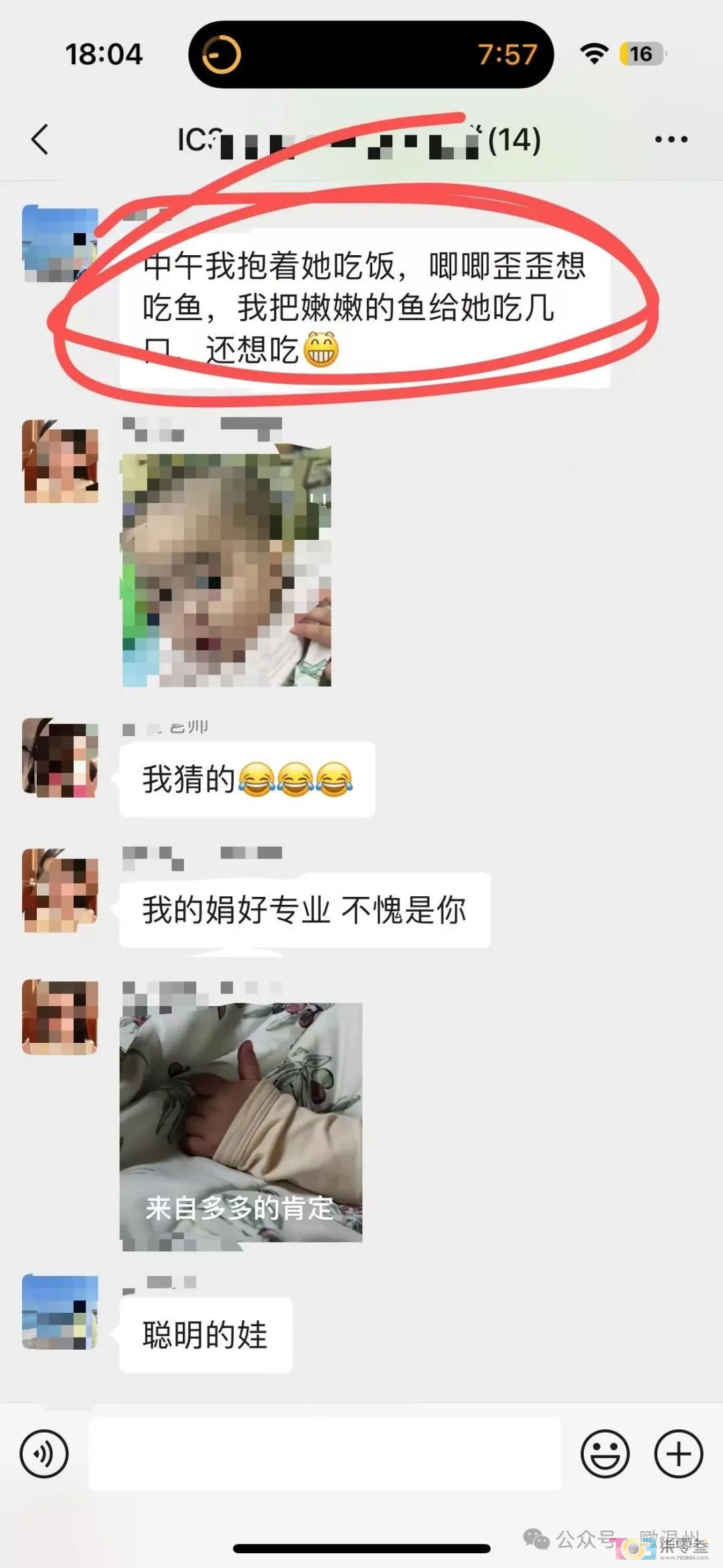Open the plus attachment menu

(x=678, y=1454)
